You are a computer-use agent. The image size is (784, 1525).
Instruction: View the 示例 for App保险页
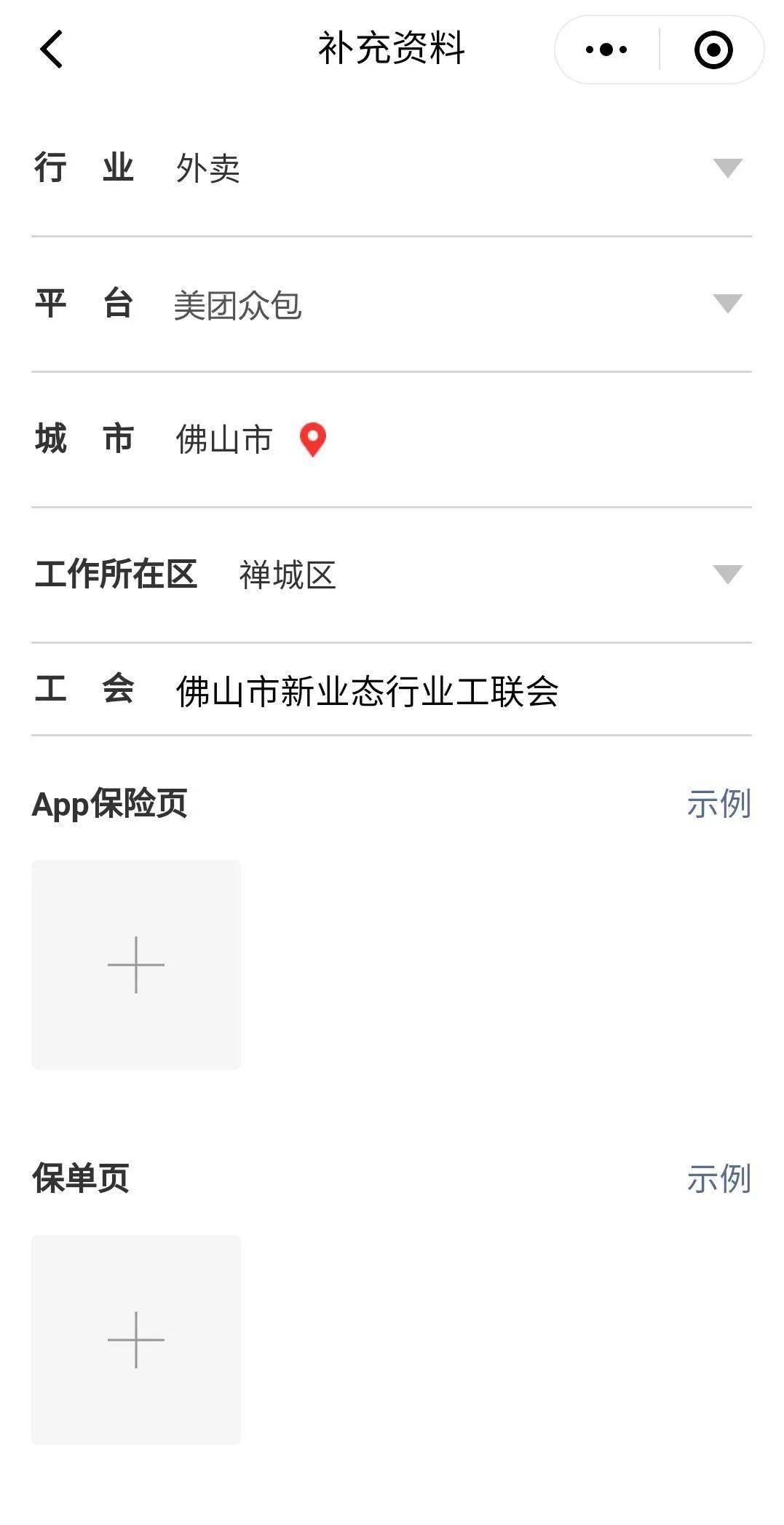(718, 804)
